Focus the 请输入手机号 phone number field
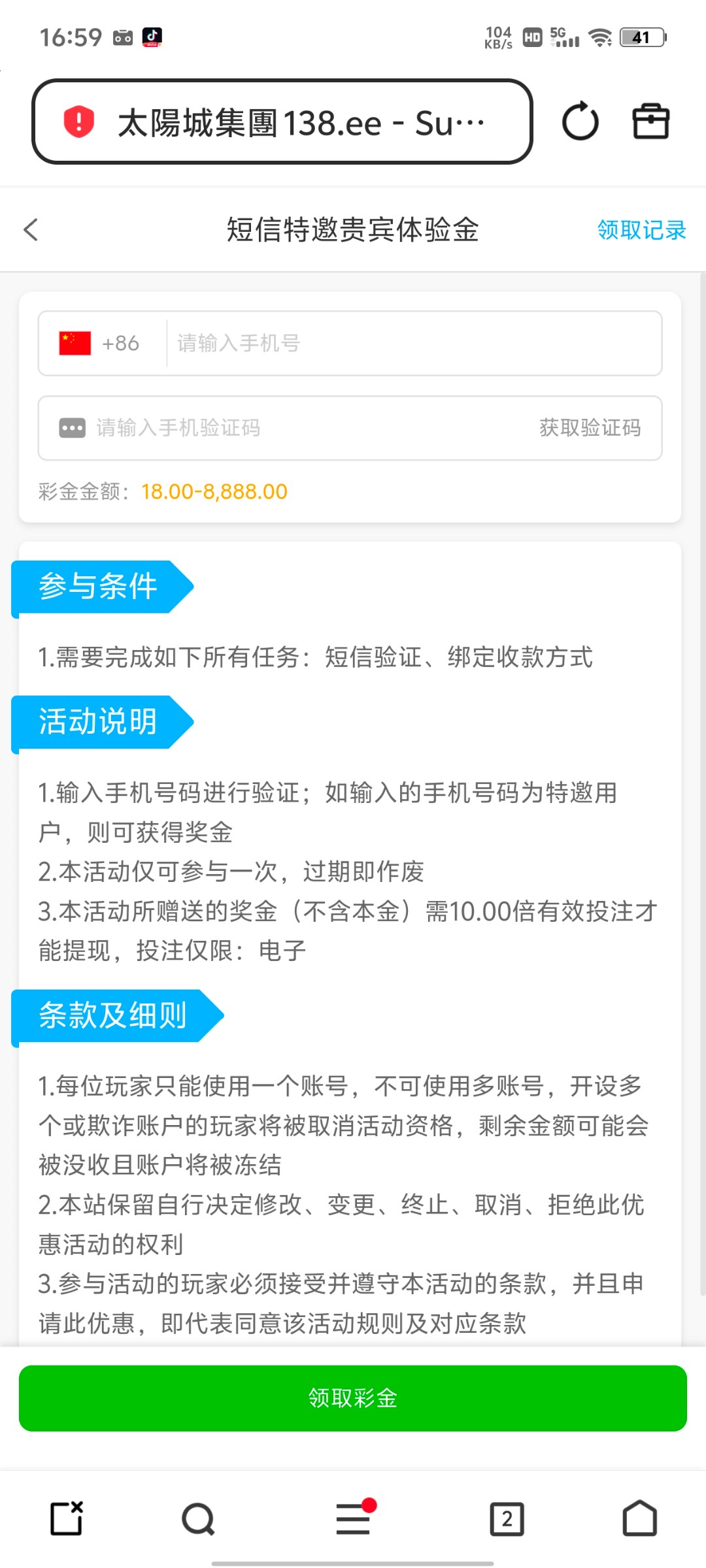Viewport: 706px width, 1568px height. click(412, 344)
